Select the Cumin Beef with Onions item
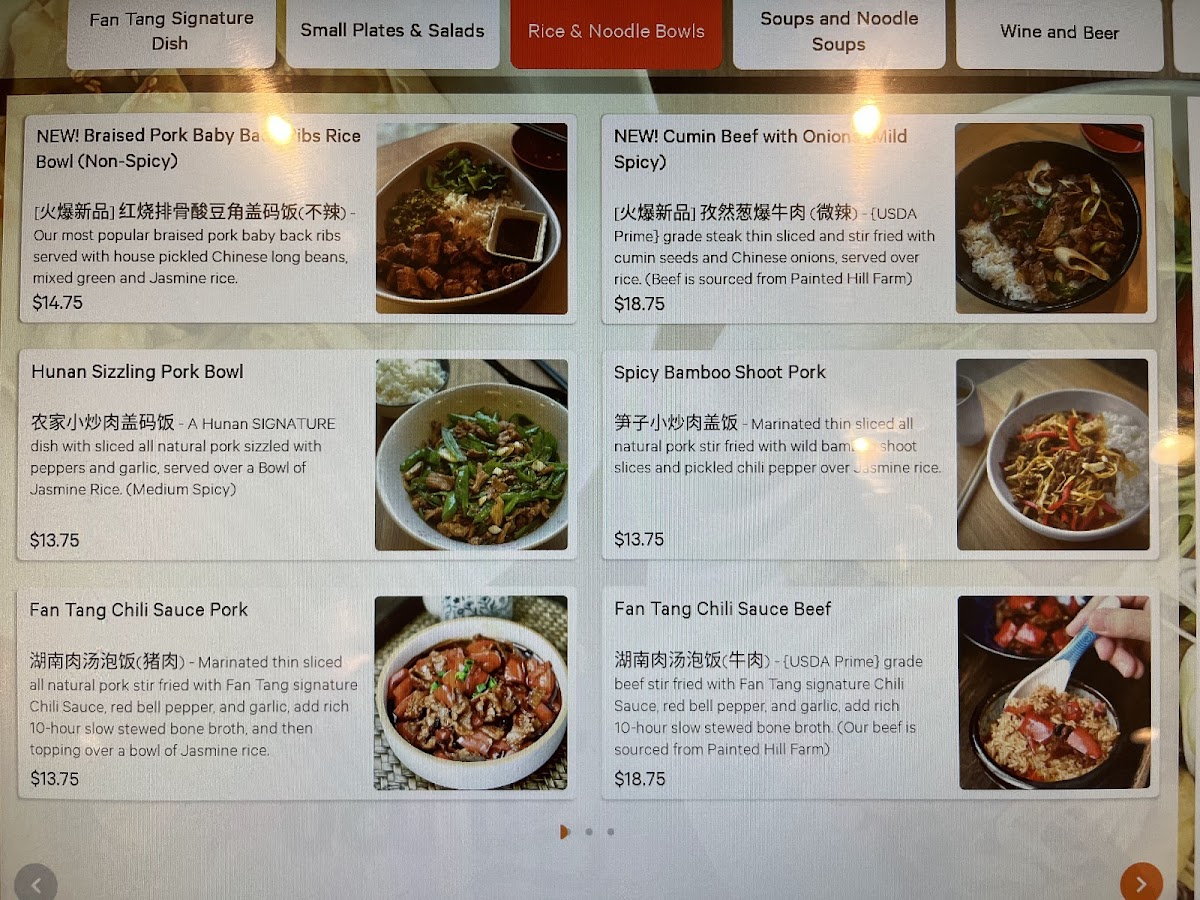Viewport: 1200px width, 900px height. (x=879, y=219)
